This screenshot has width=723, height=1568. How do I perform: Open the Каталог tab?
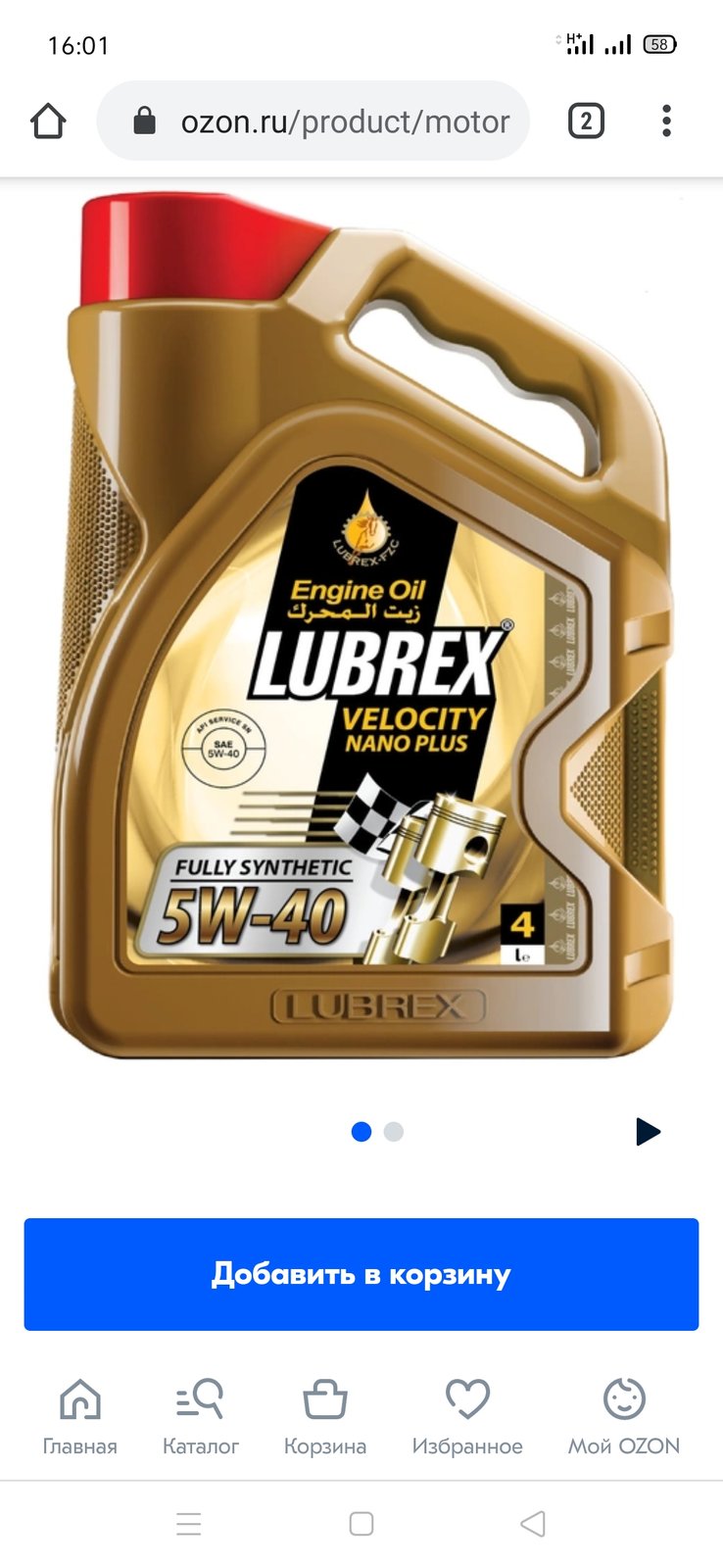201,1418
